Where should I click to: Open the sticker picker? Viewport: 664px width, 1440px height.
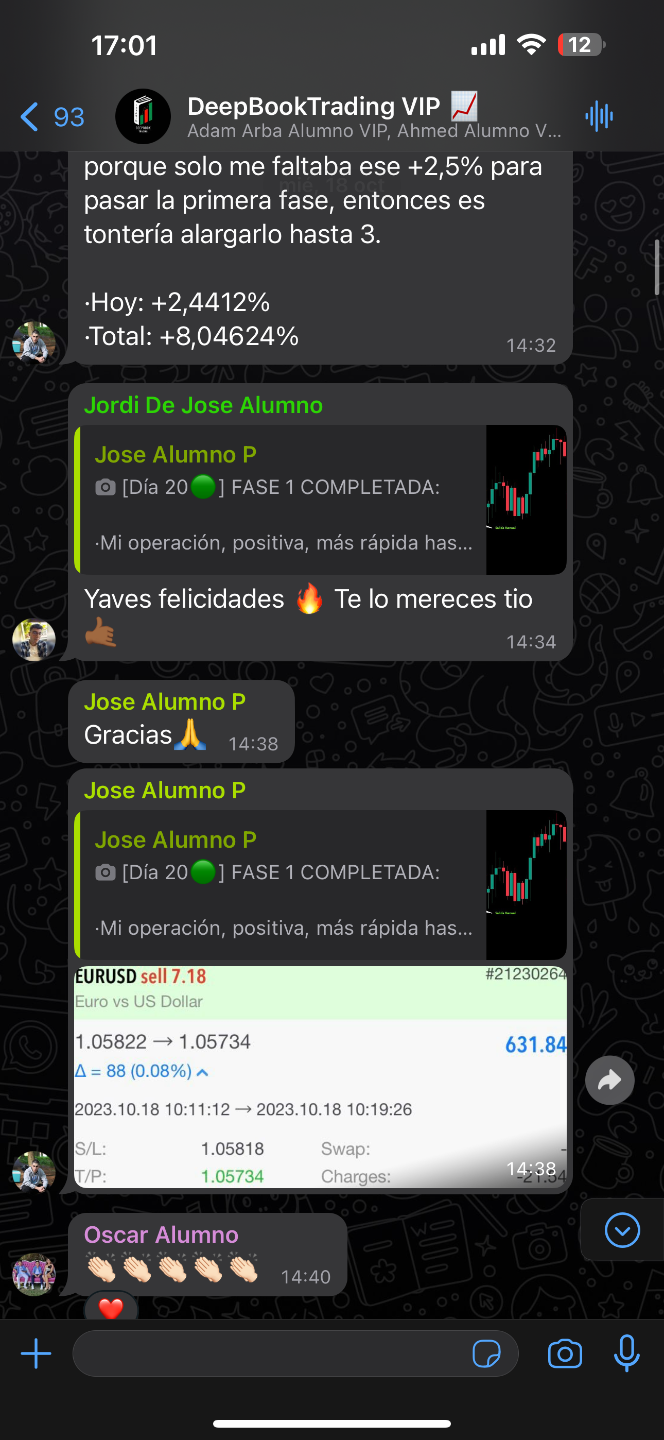(487, 1354)
